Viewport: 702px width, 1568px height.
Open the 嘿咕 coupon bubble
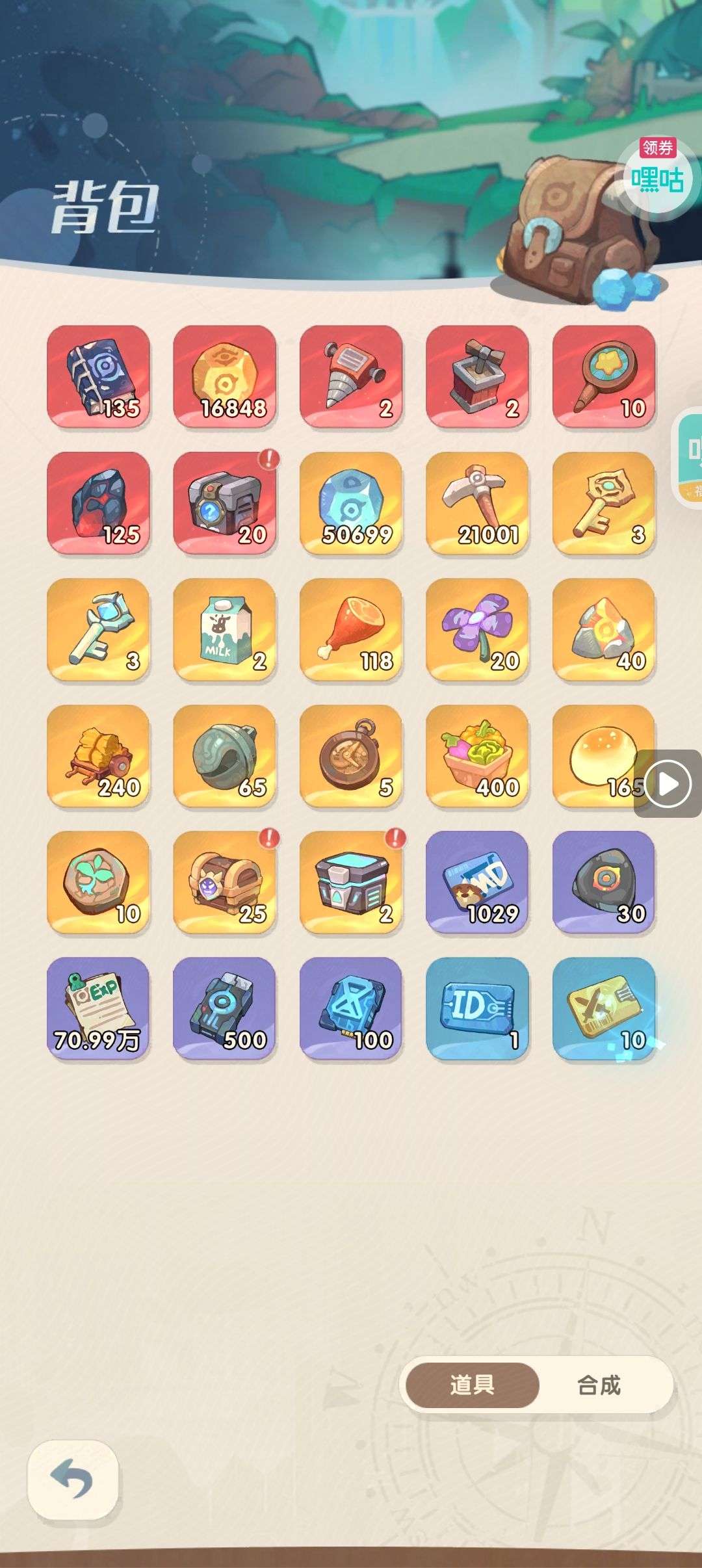pyautogui.click(x=656, y=173)
